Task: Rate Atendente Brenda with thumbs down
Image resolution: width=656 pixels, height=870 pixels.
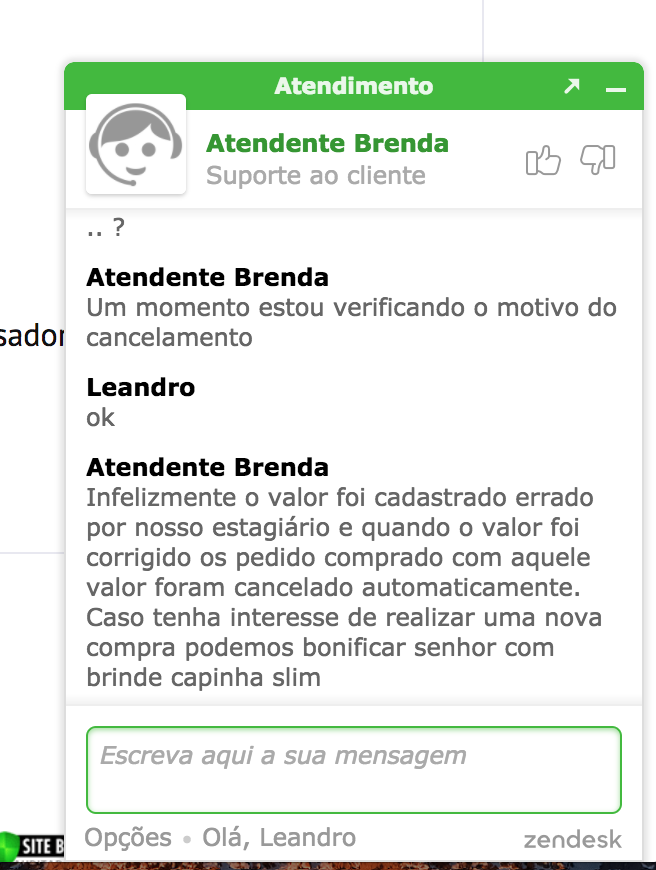Action: [598, 160]
